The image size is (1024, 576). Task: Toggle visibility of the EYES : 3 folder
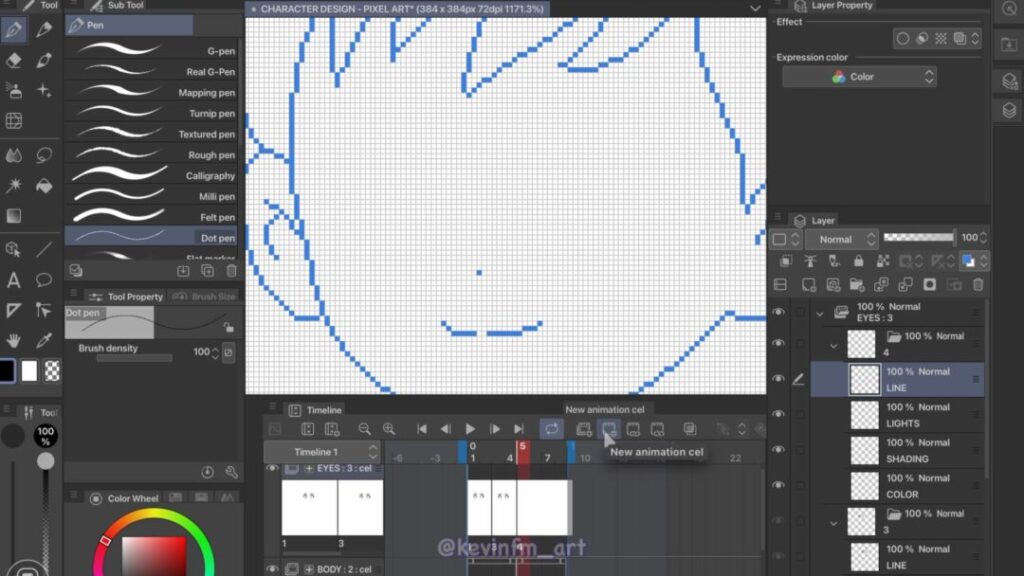click(779, 312)
